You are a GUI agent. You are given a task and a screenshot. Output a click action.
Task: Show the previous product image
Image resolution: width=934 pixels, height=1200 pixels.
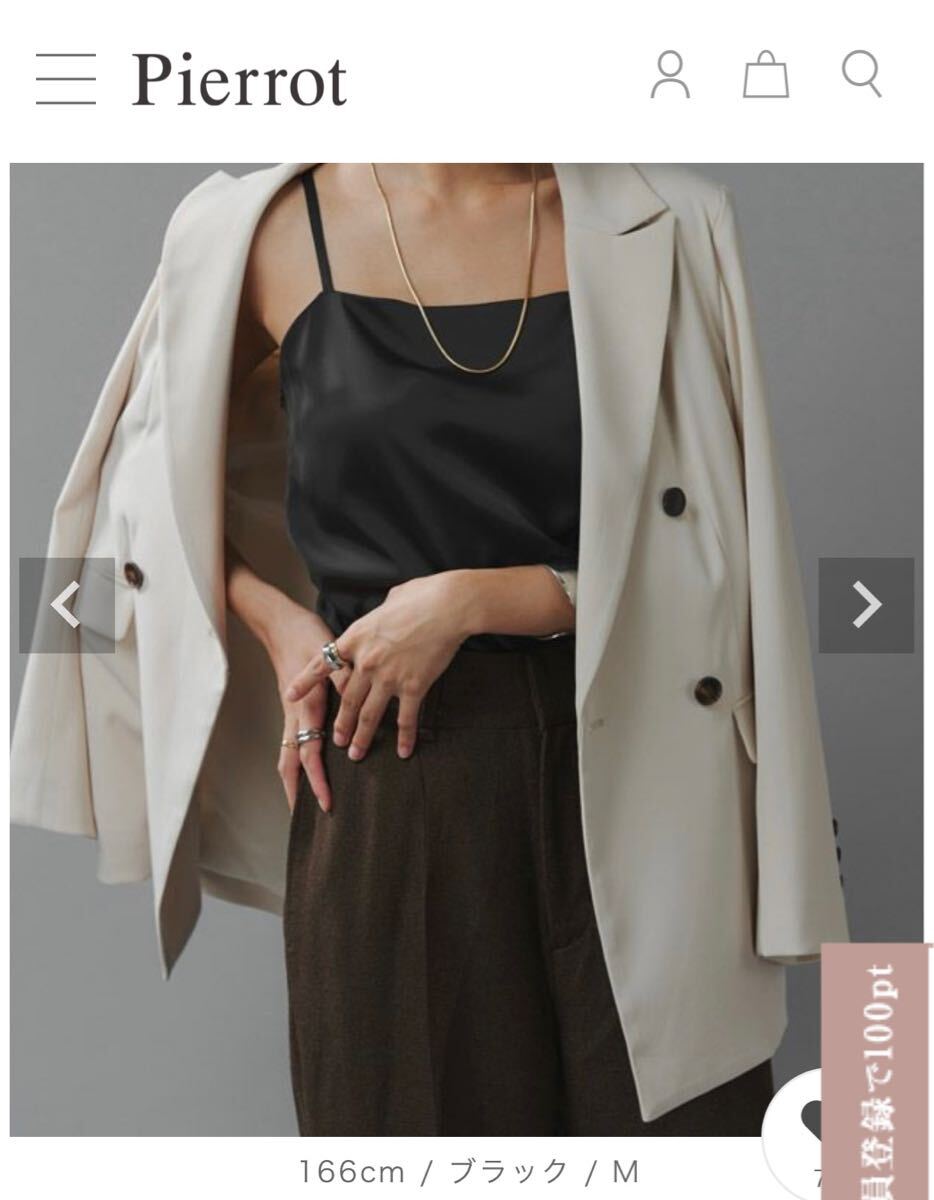(x=66, y=605)
